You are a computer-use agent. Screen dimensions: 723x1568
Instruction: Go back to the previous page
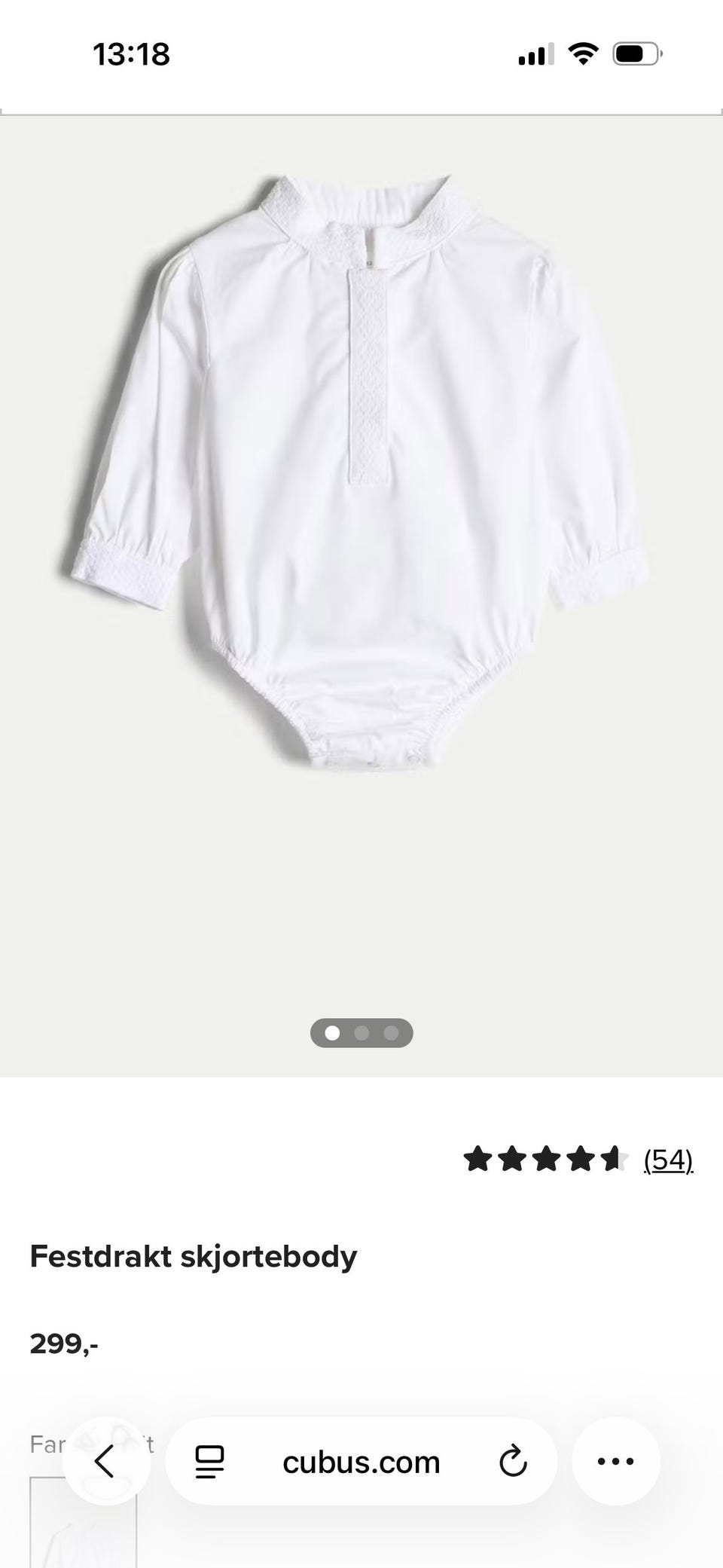point(105,1462)
